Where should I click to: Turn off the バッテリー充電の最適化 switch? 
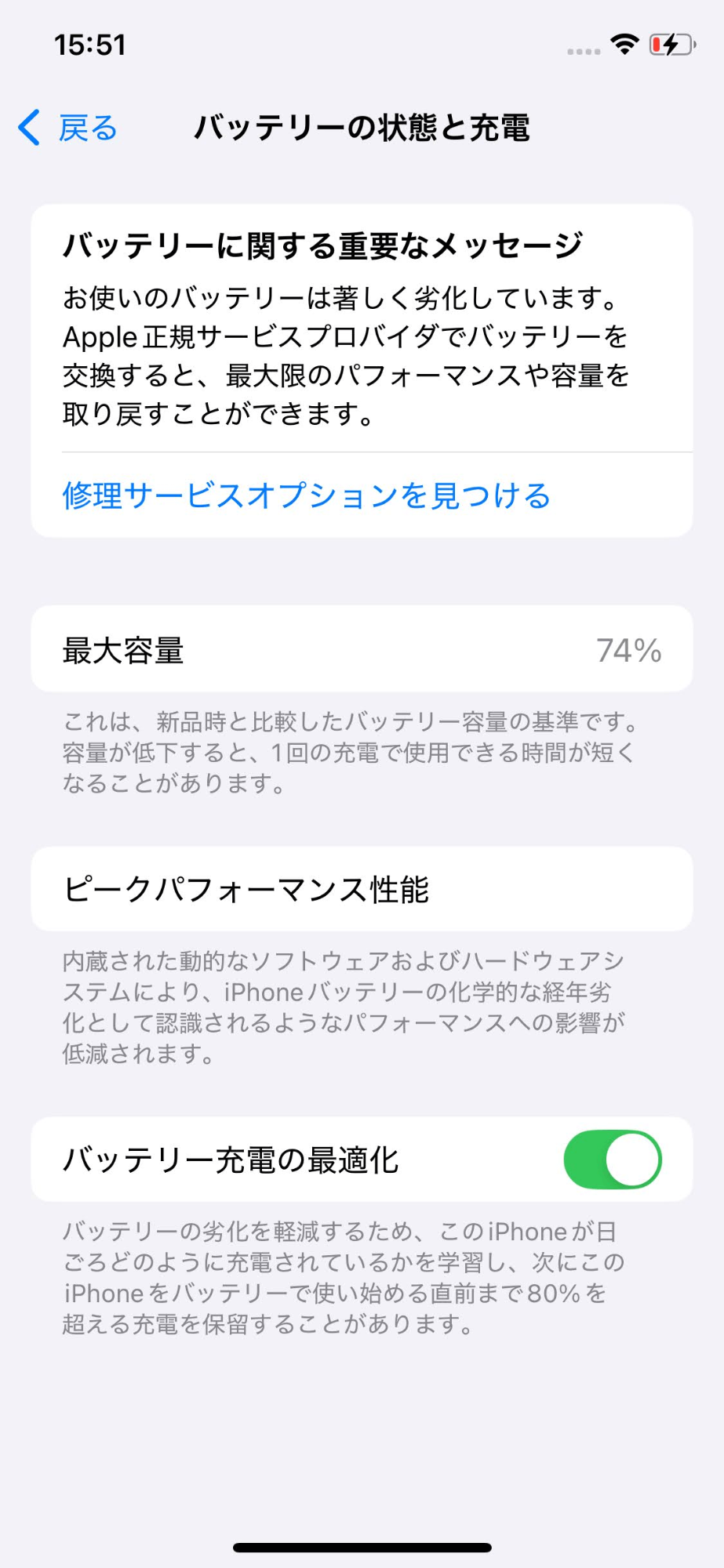pyautogui.click(x=612, y=1160)
